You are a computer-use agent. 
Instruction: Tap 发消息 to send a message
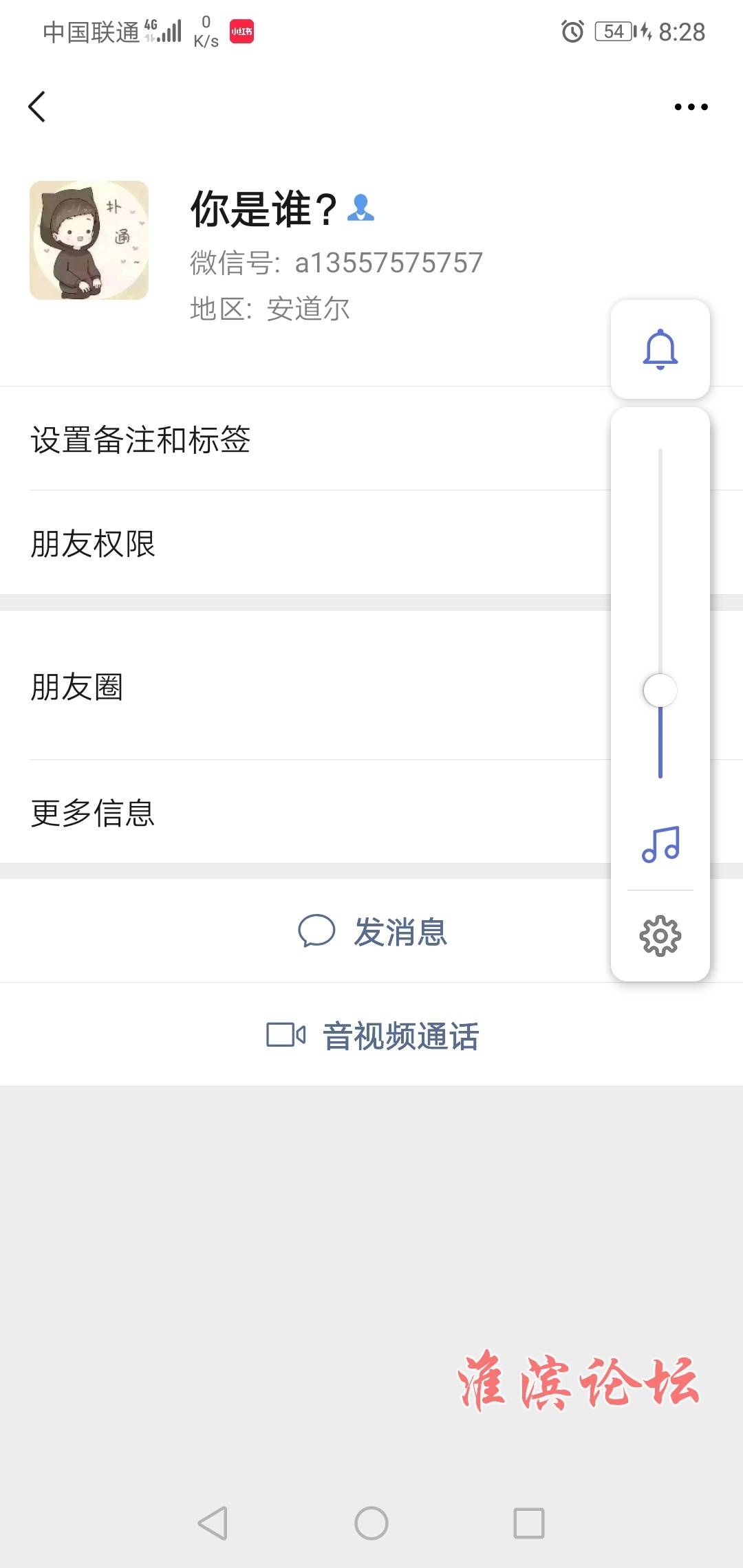[x=371, y=931]
